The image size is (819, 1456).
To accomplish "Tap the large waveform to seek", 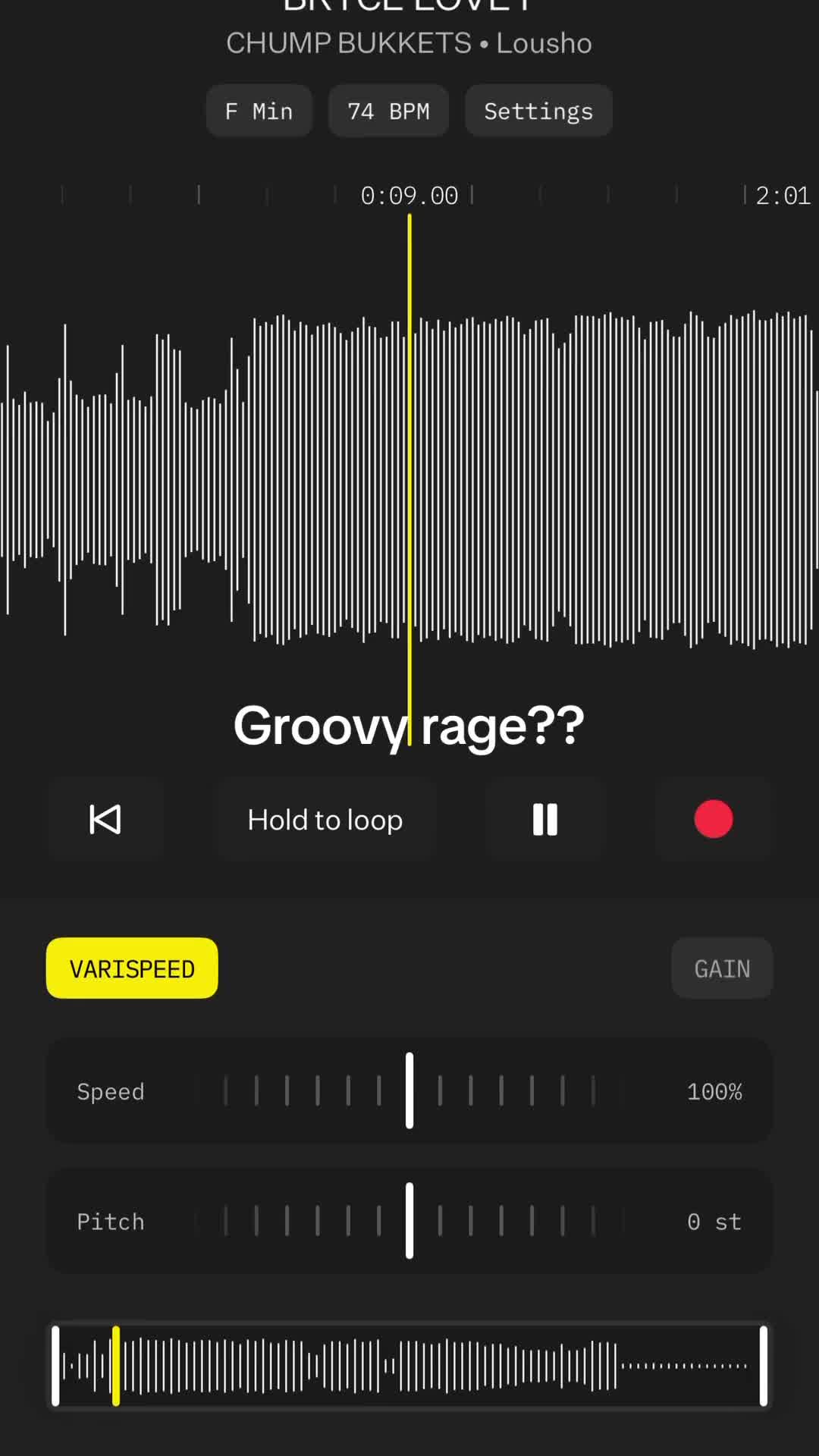I will [x=409, y=478].
